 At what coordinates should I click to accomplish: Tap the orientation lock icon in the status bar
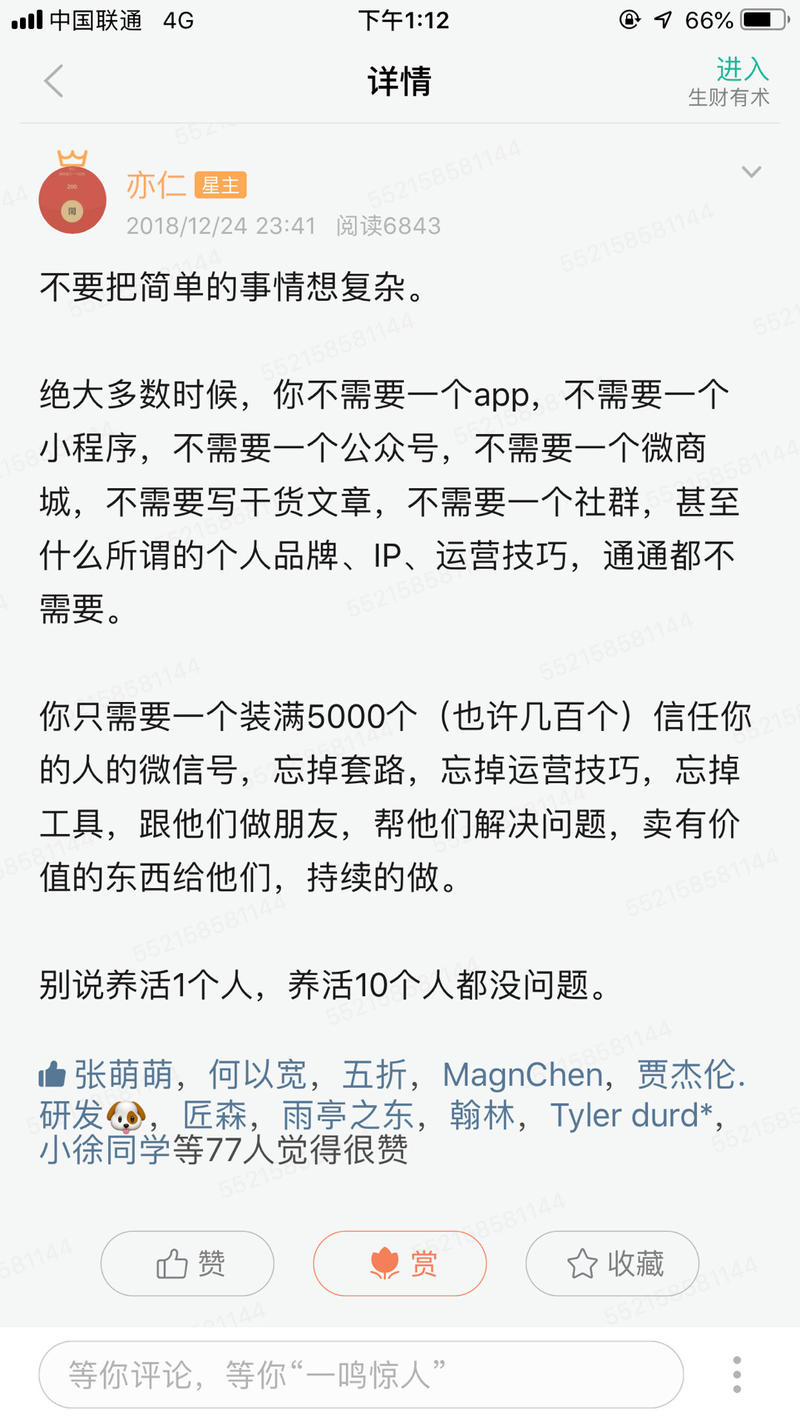[630, 18]
